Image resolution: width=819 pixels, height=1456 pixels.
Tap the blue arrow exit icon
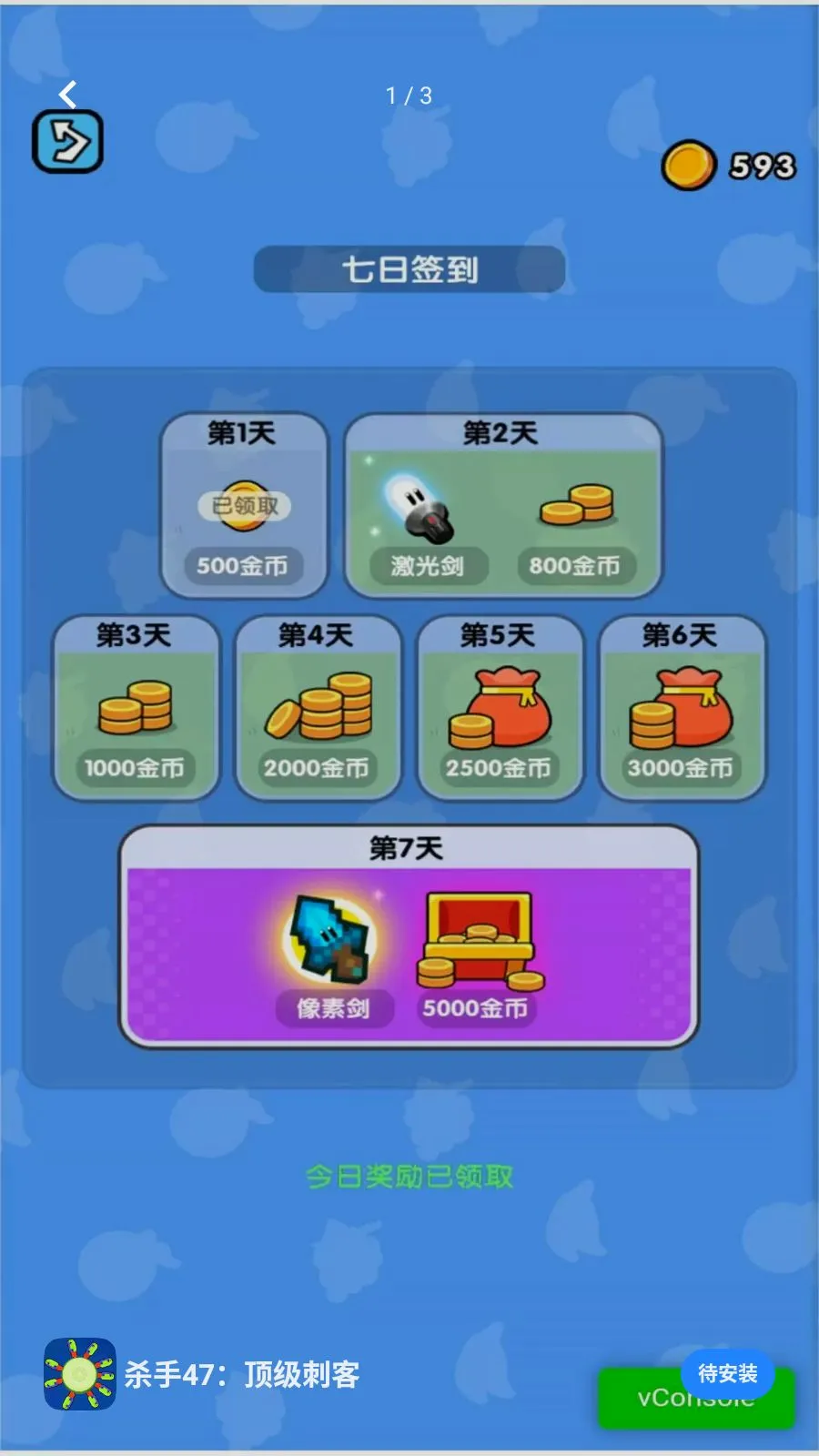[x=67, y=142]
